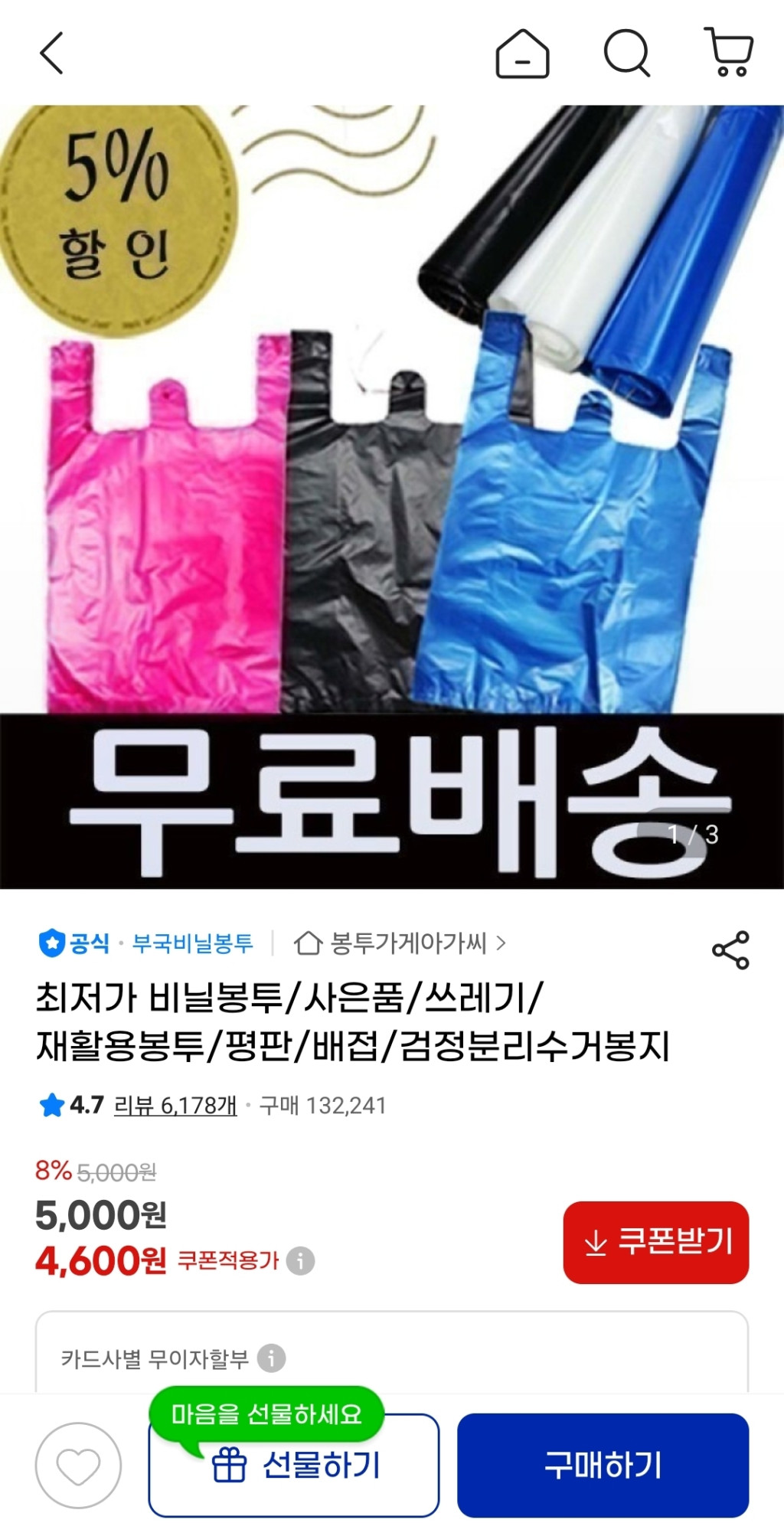Open the home icon in the top bar
The height and width of the screenshot is (1536, 784).
[522, 54]
